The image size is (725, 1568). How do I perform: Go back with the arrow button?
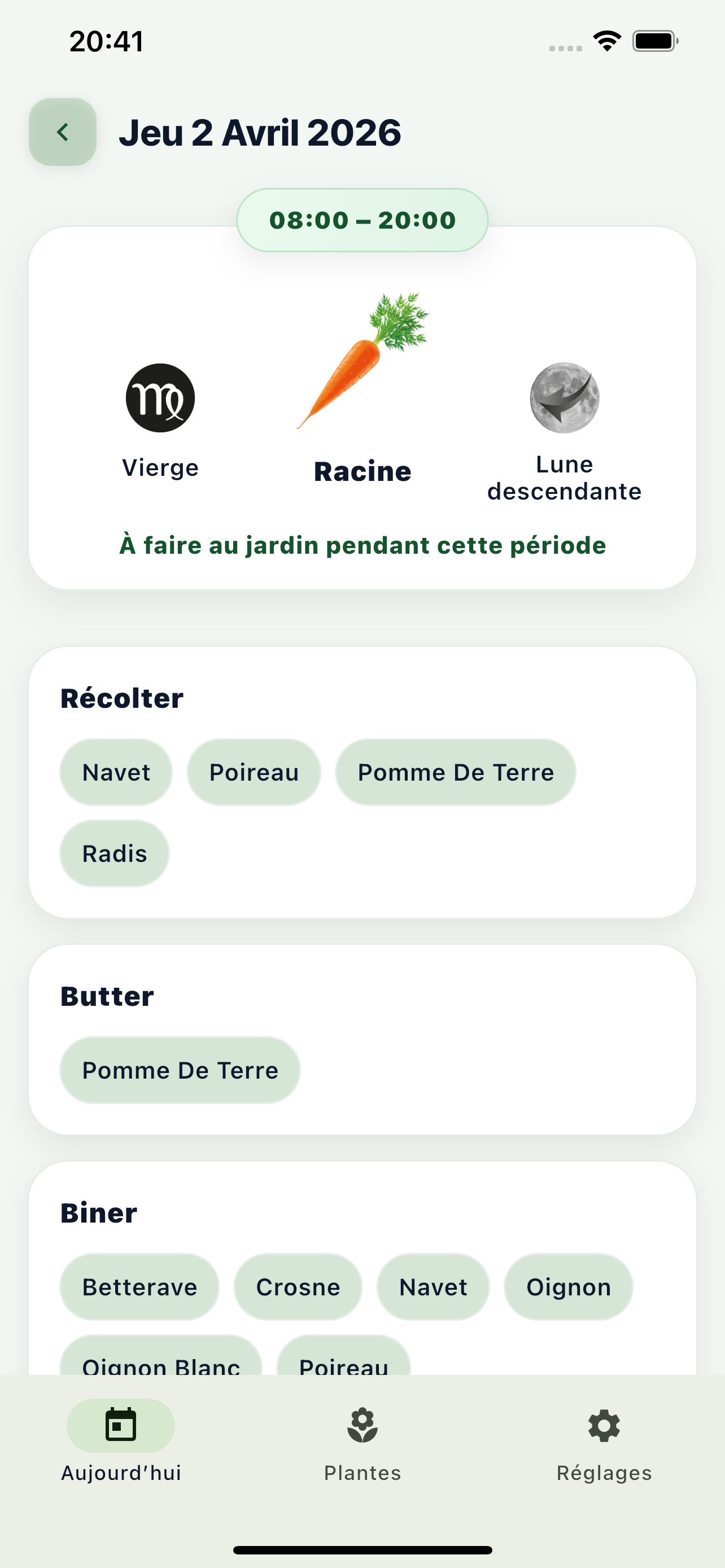63,132
